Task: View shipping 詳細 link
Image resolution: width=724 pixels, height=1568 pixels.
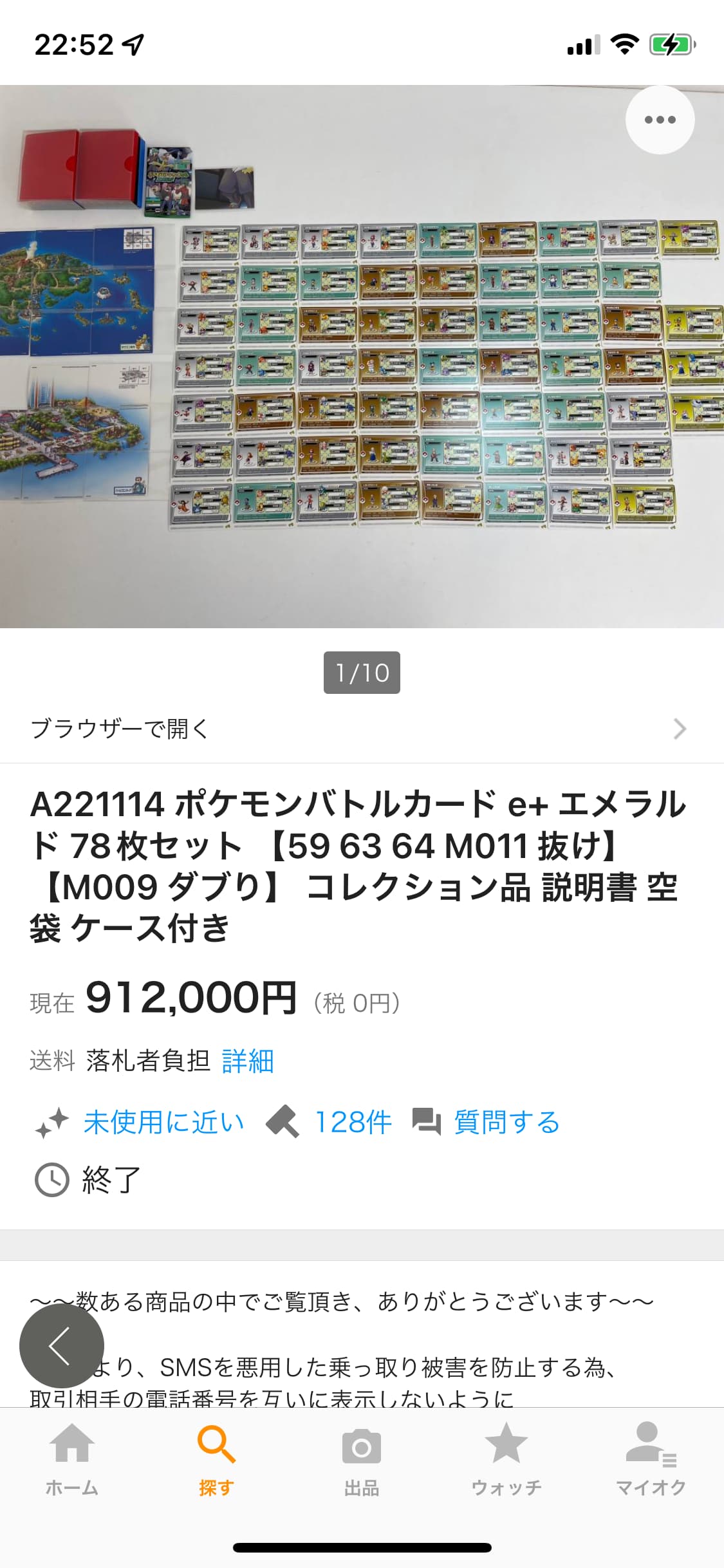Action: [x=248, y=1061]
